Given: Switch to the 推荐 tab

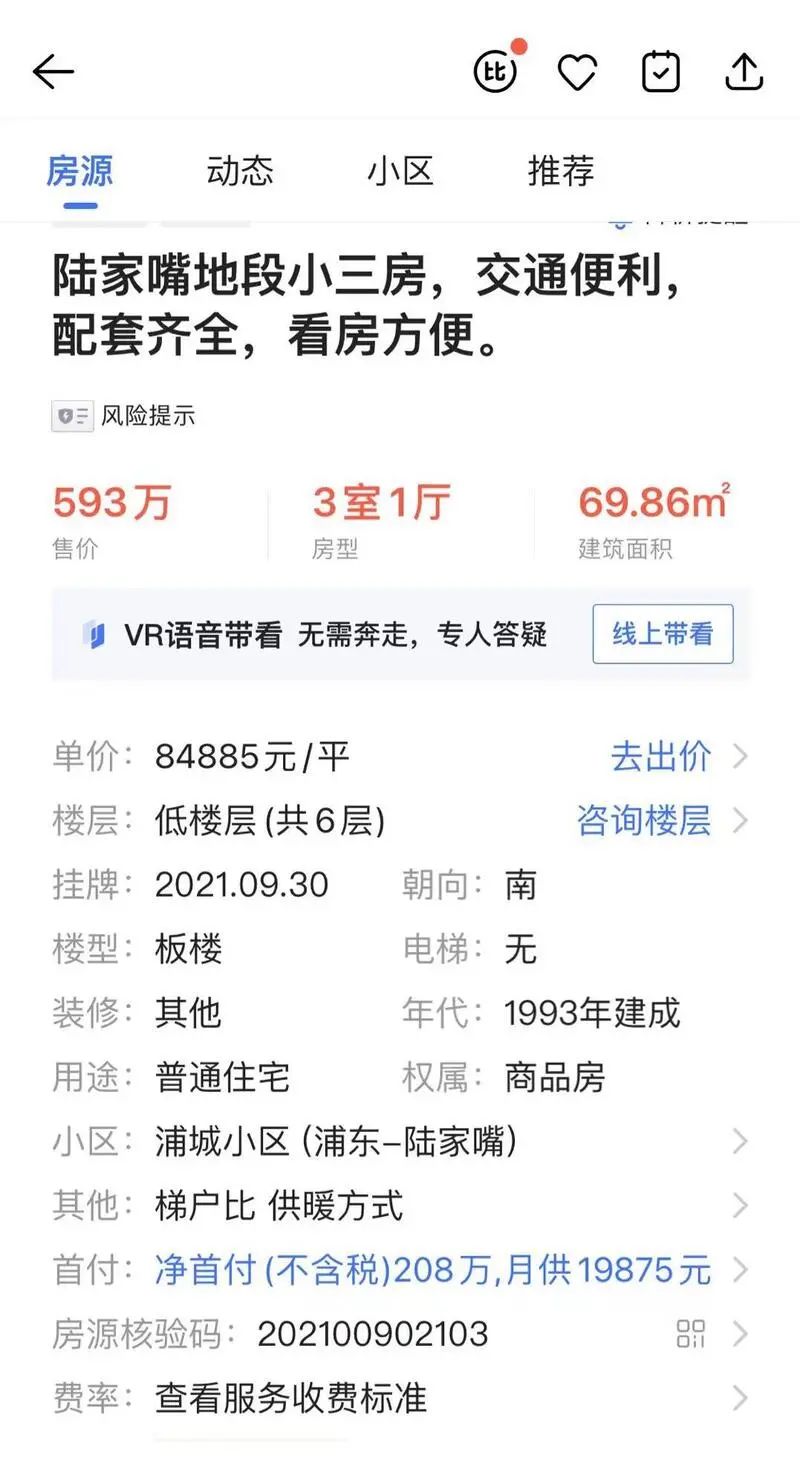Looking at the screenshot, I should pos(561,171).
